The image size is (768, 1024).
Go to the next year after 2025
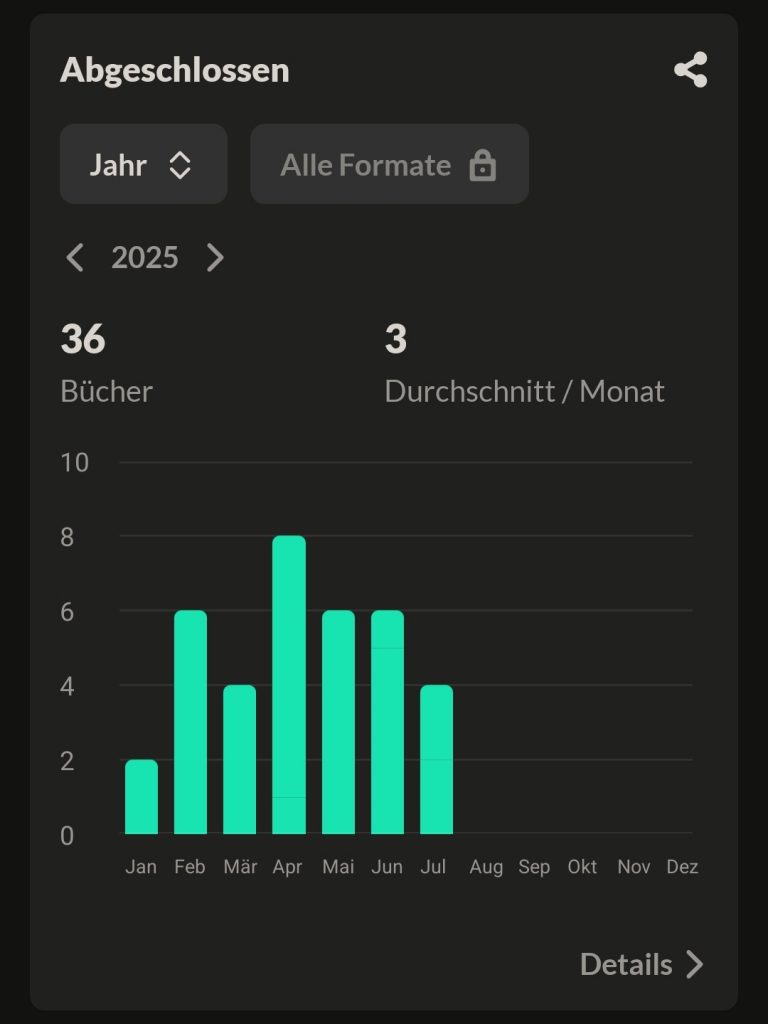215,258
